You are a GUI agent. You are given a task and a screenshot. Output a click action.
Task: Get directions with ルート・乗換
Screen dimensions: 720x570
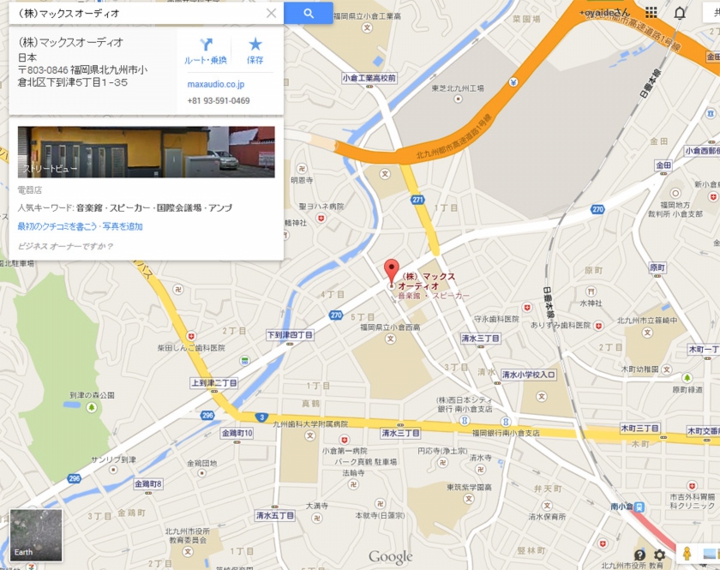pyautogui.click(x=205, y=51)
